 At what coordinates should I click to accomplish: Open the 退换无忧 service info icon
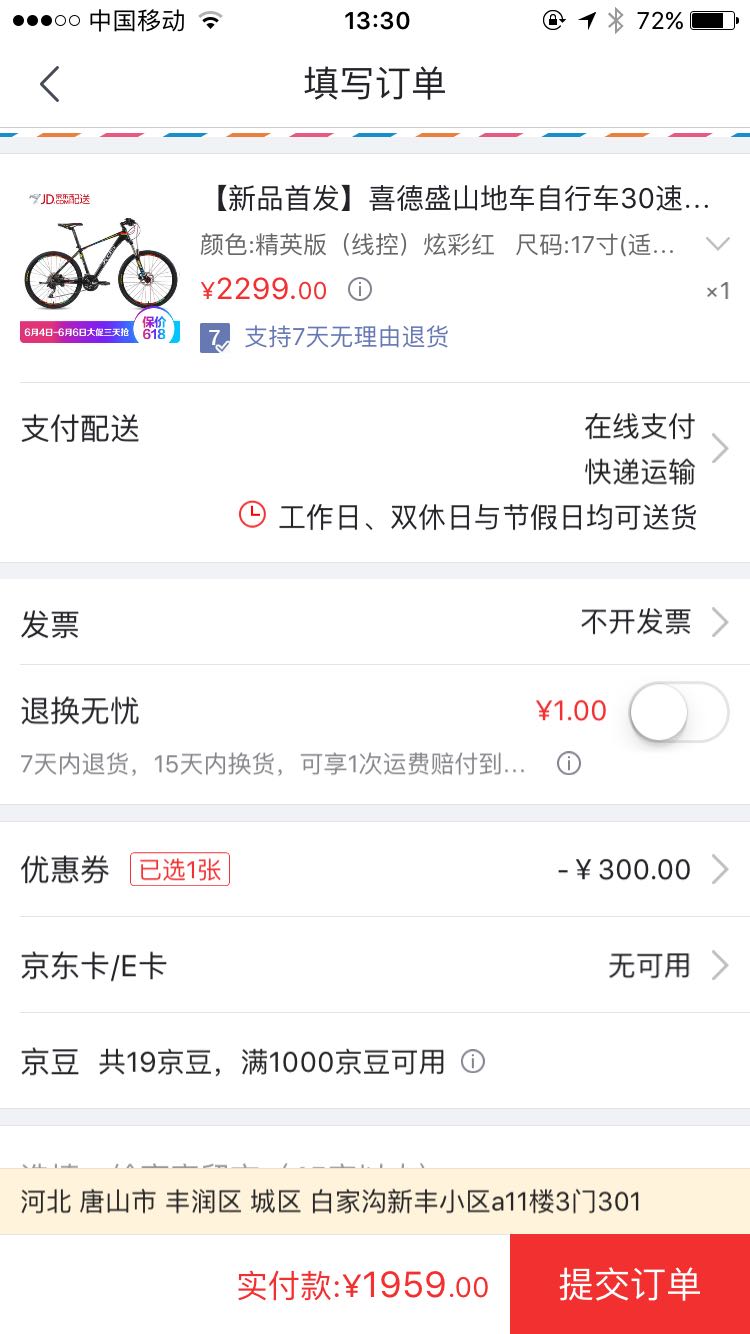tap(568, 764)
